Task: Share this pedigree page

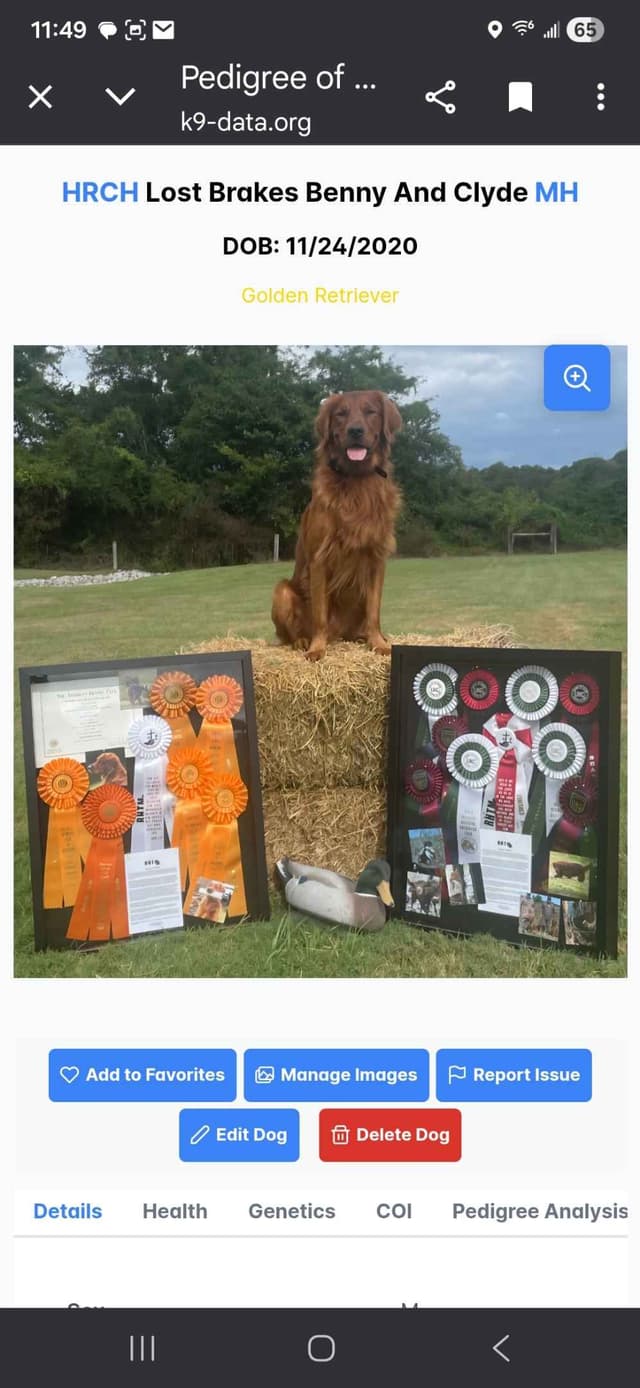Action: pyautogui.click(x=440, y=97)
